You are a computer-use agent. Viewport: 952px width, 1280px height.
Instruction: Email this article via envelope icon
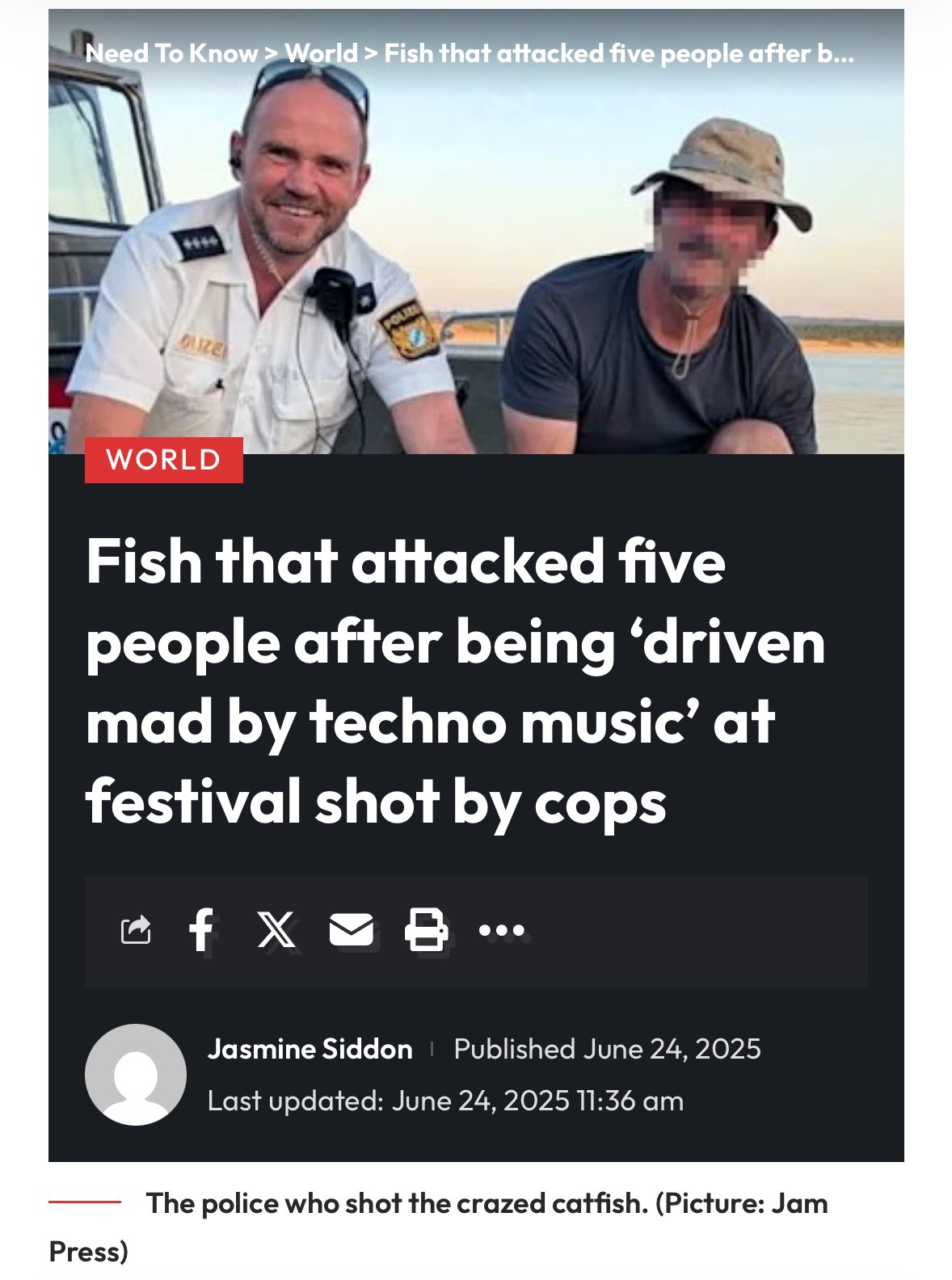tap(351, 930)
